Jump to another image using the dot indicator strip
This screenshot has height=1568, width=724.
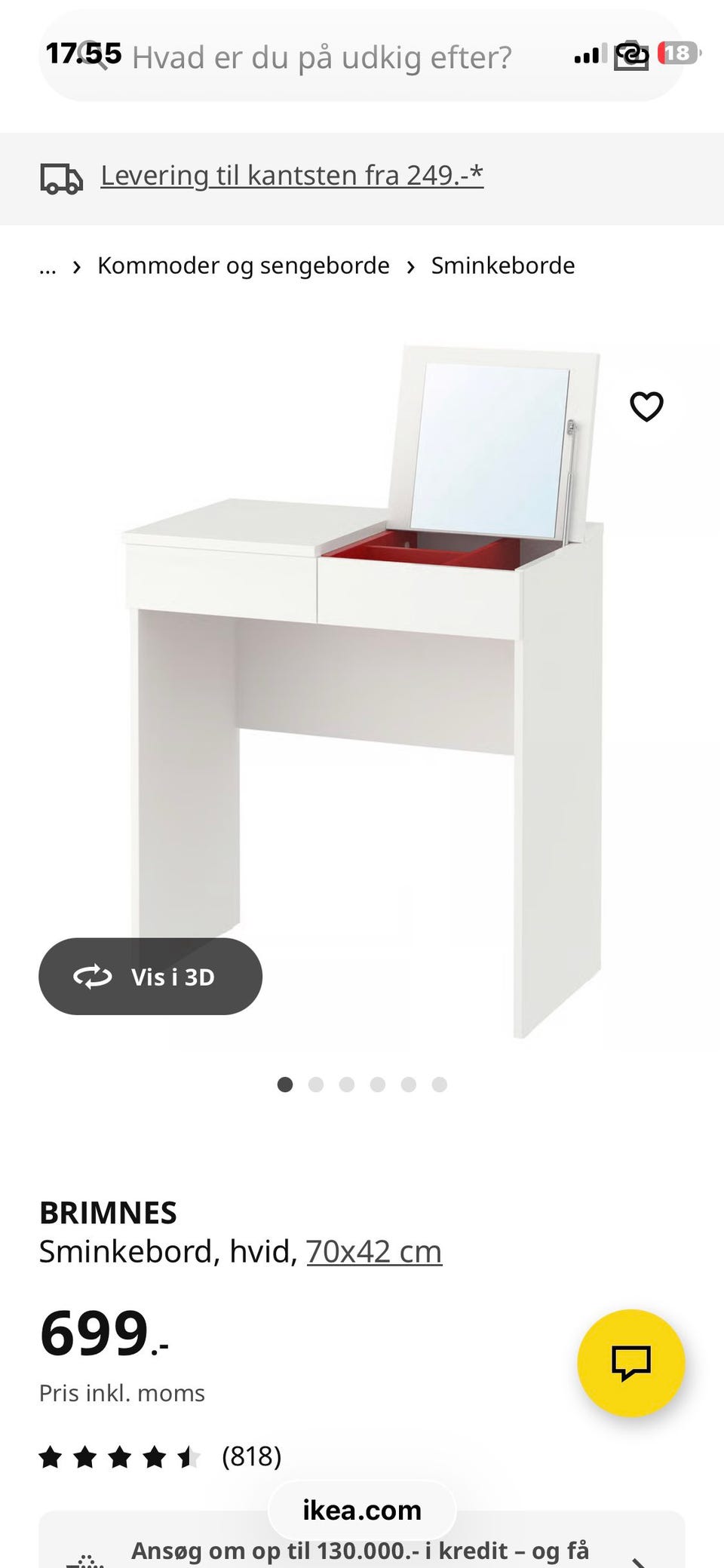[362, 1085]
